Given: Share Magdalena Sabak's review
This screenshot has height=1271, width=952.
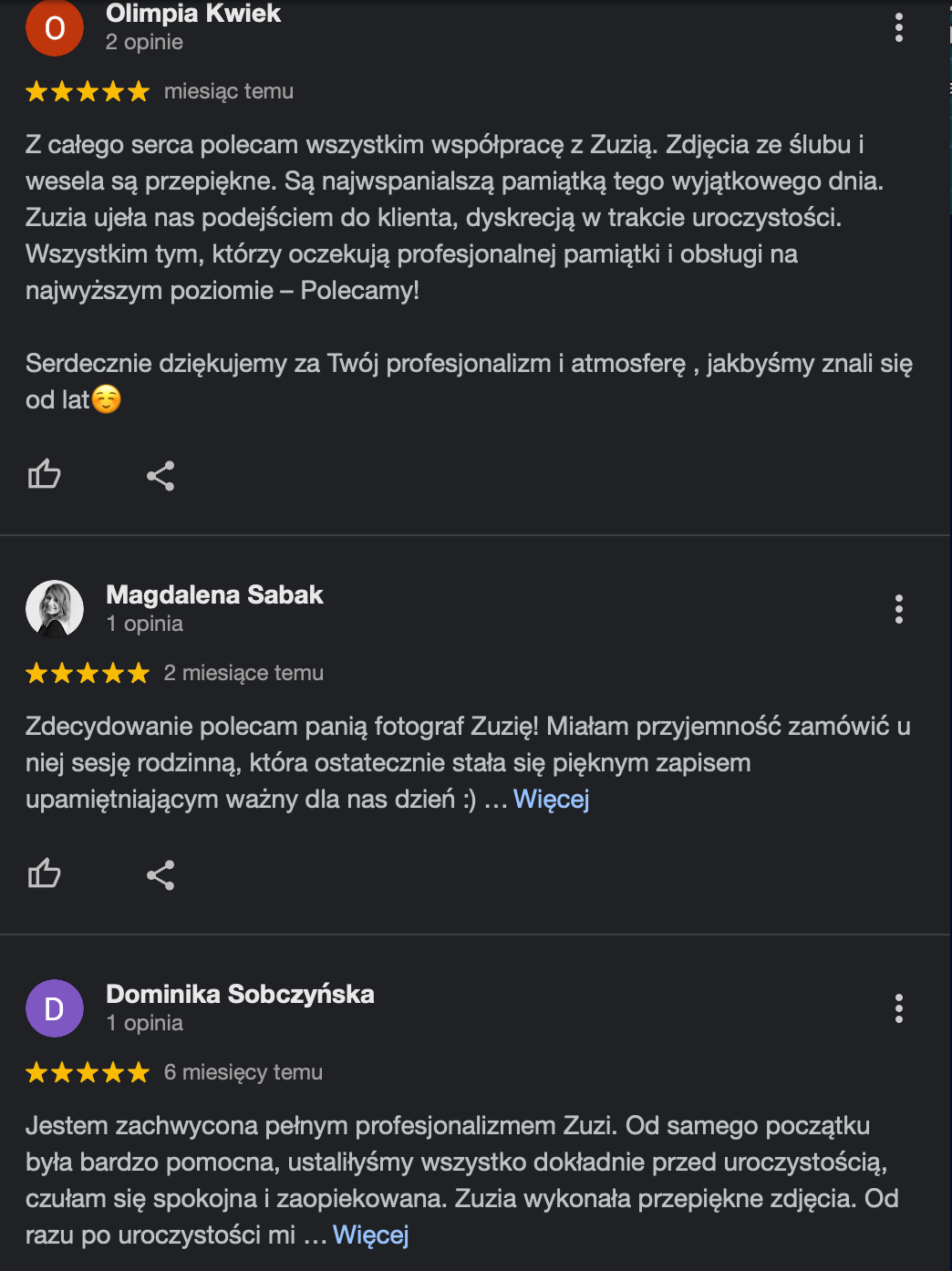Looking at the screenshot, I should (160, 875).
